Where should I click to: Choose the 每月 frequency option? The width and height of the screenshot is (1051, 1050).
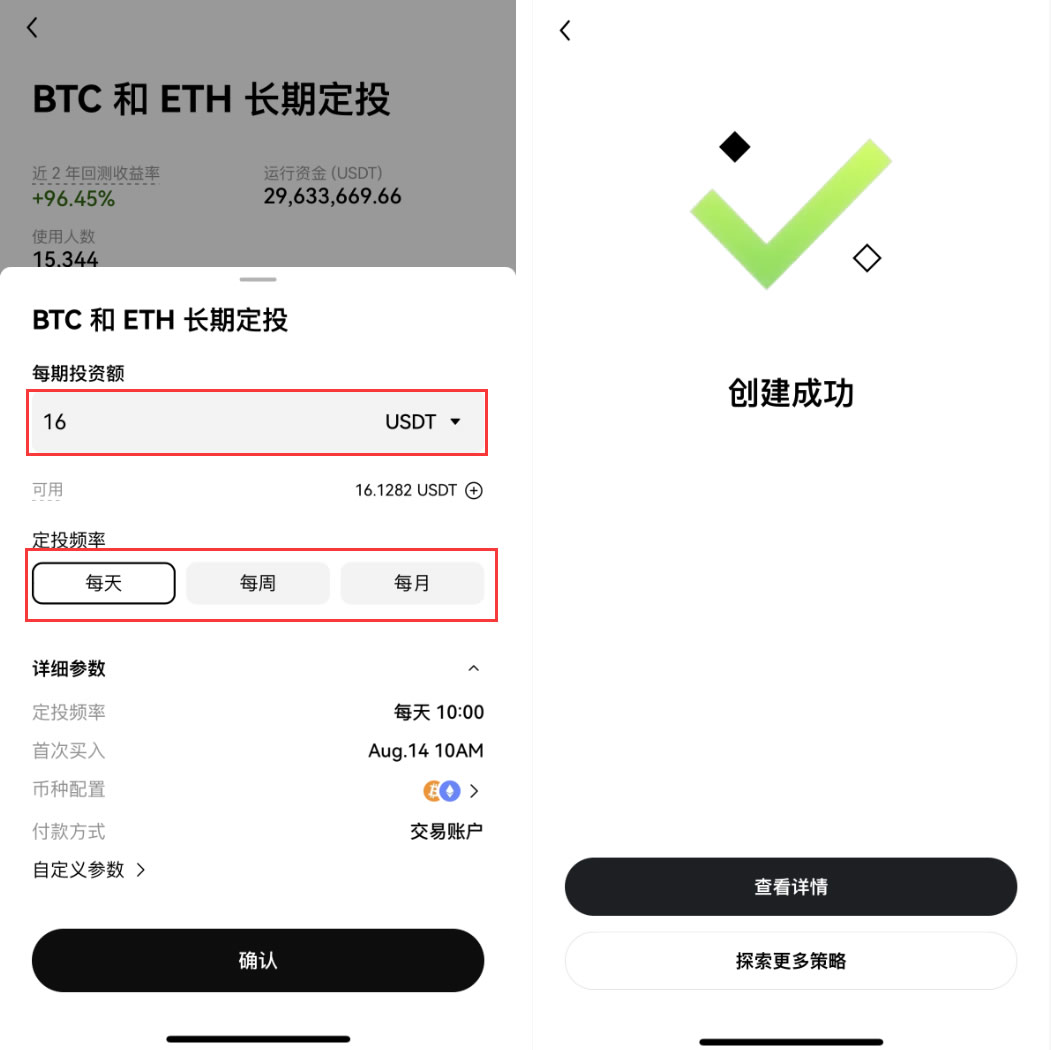412,583
